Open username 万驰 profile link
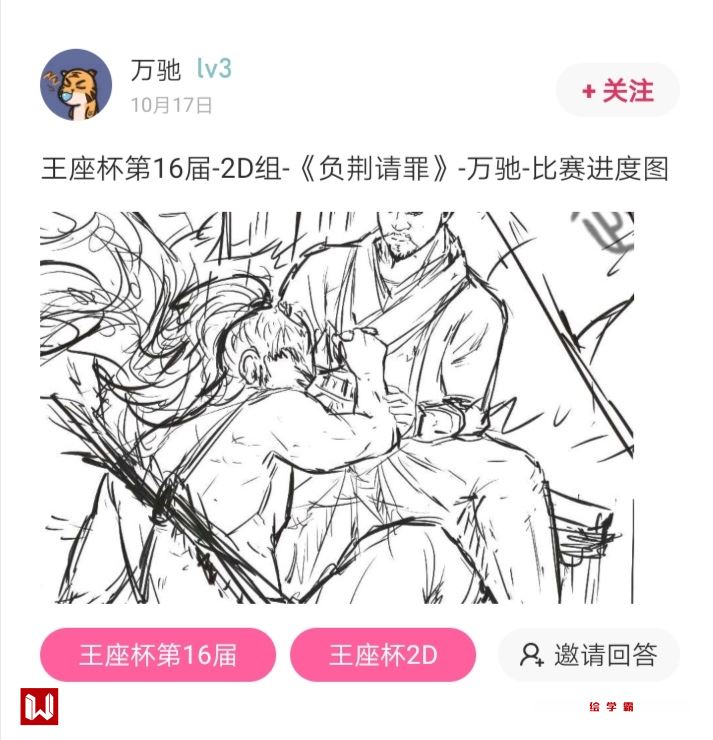713x740 pixels. tap(155, 70)
